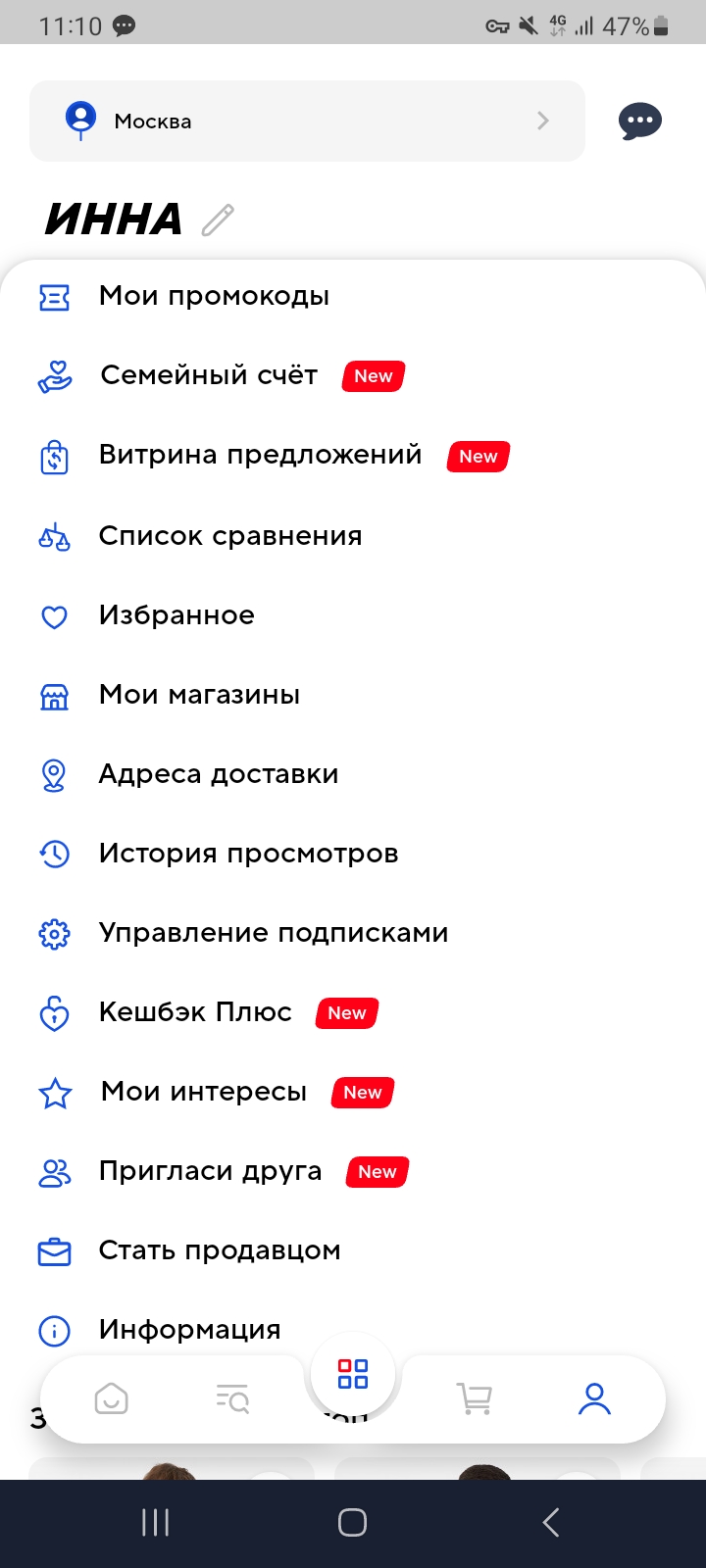Tap Стать продавцом
Image resolution: width=706 pixels, height=1568 pixels.
coord(220,1250)
